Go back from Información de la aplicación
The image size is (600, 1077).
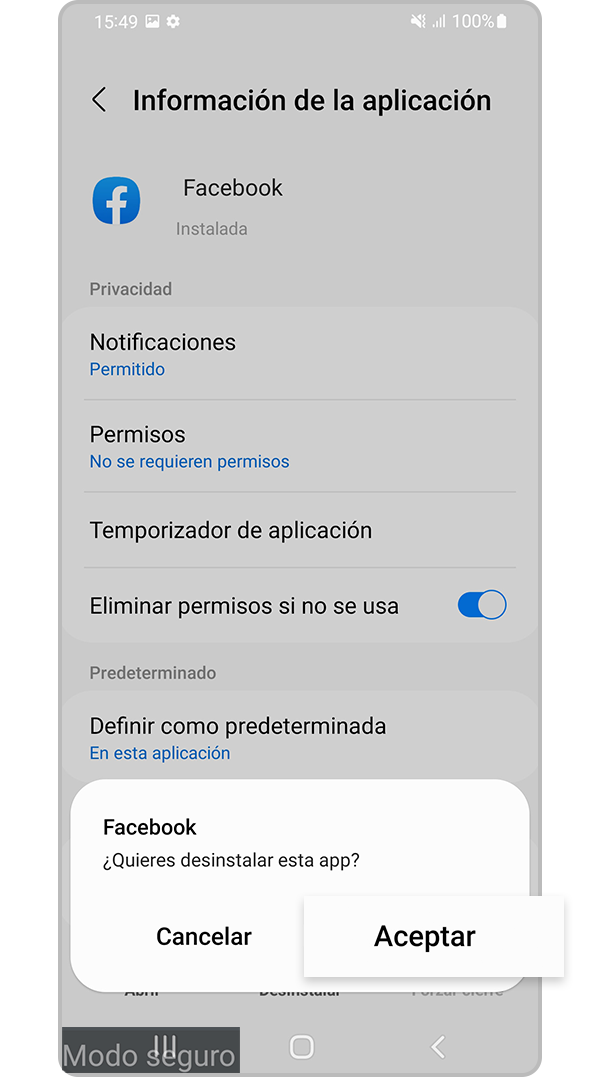point(99,100)
